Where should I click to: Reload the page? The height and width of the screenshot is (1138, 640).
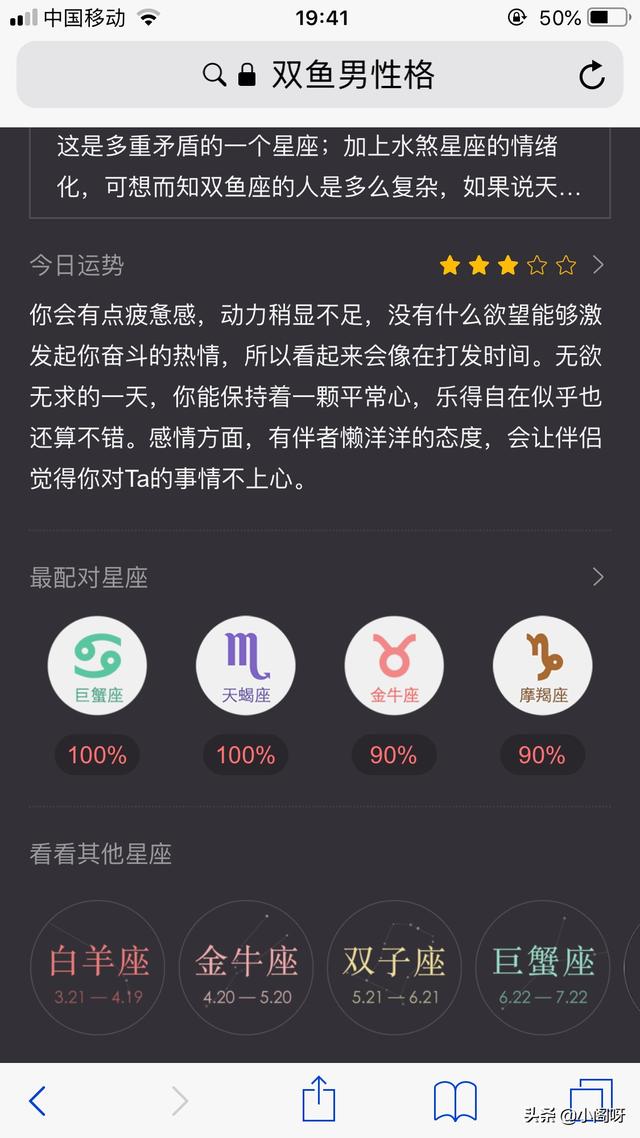click(592, 75)
